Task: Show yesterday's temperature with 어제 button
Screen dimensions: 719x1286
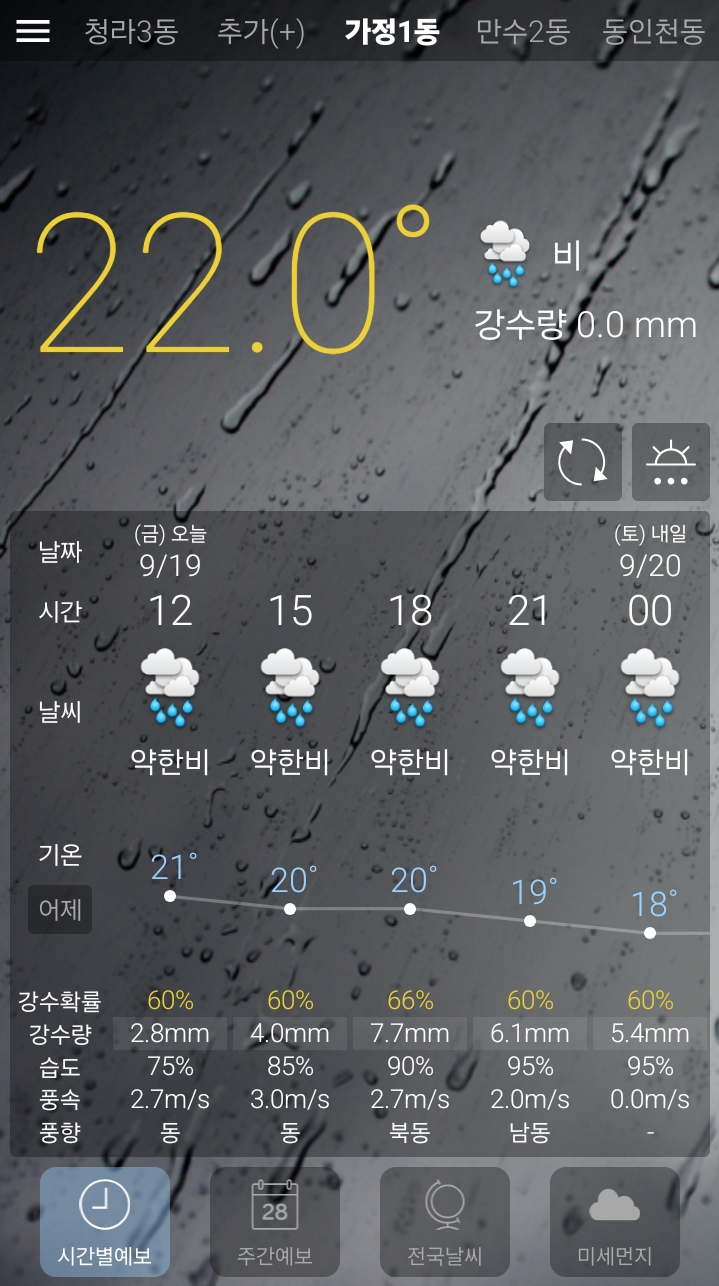Action: (60, 909)
